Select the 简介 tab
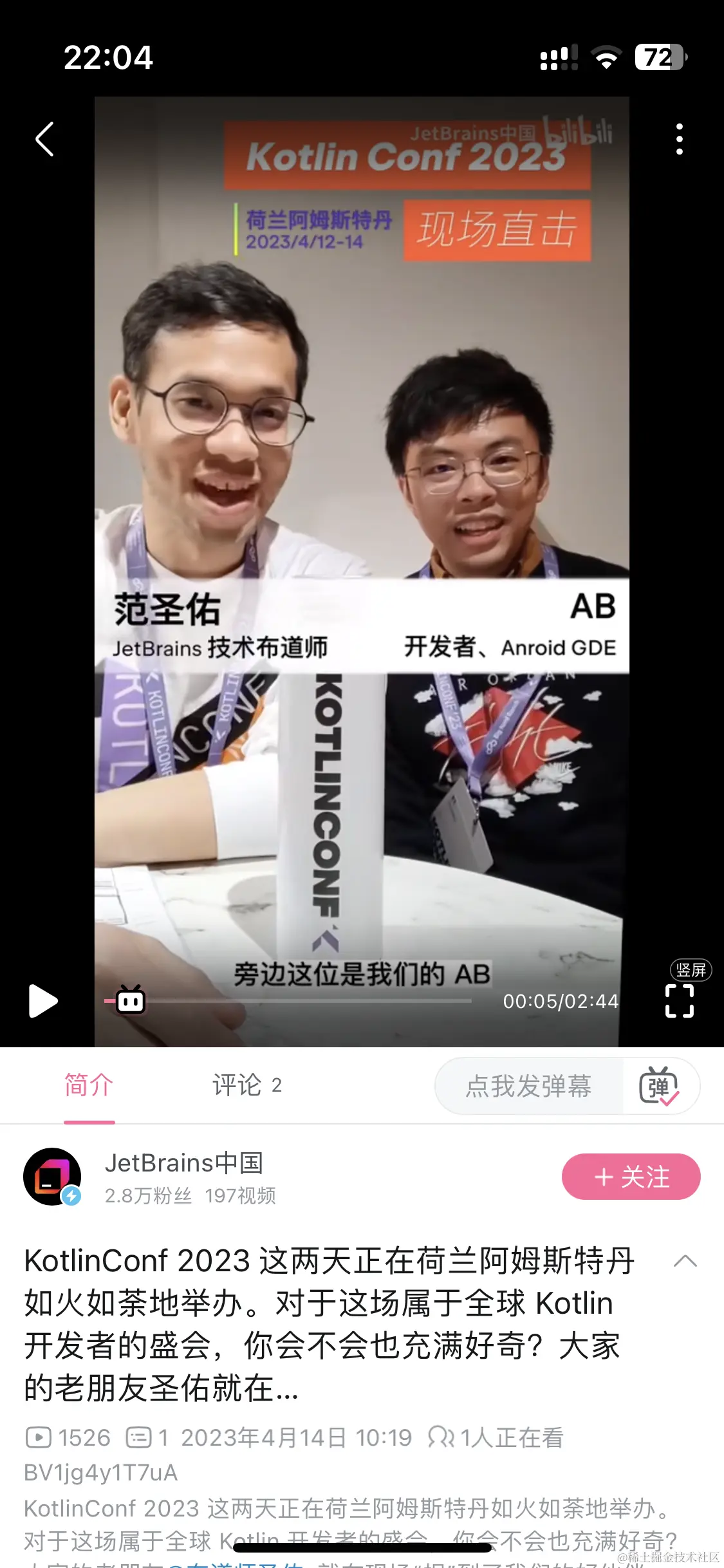The height and width of the screenshot is (1568, 724). pyautogui.click(x=89, y=1085)
